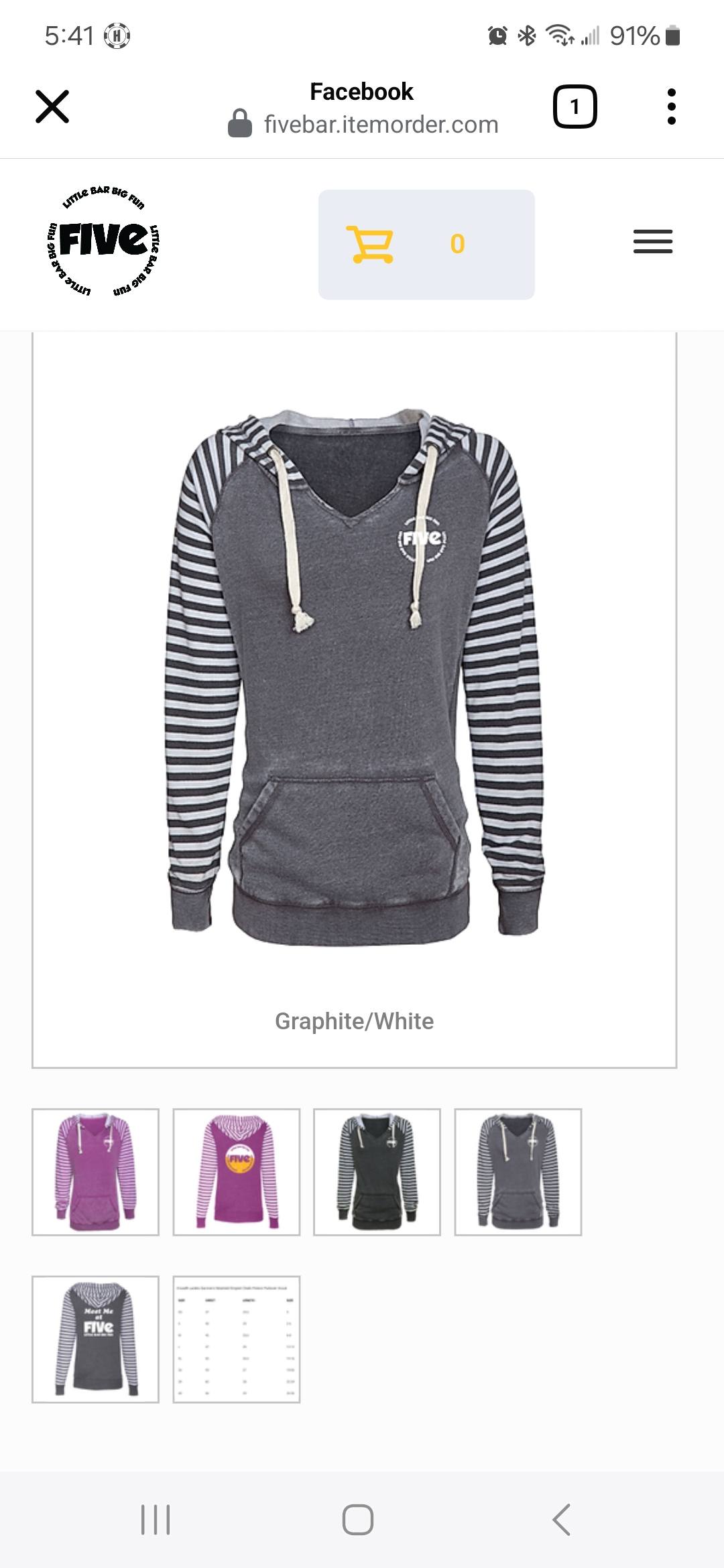The height and width of the screenshot is (1568, 724).
Task: Enlarge the main Graphite/White hoodie image
Action: coord(355,677)
